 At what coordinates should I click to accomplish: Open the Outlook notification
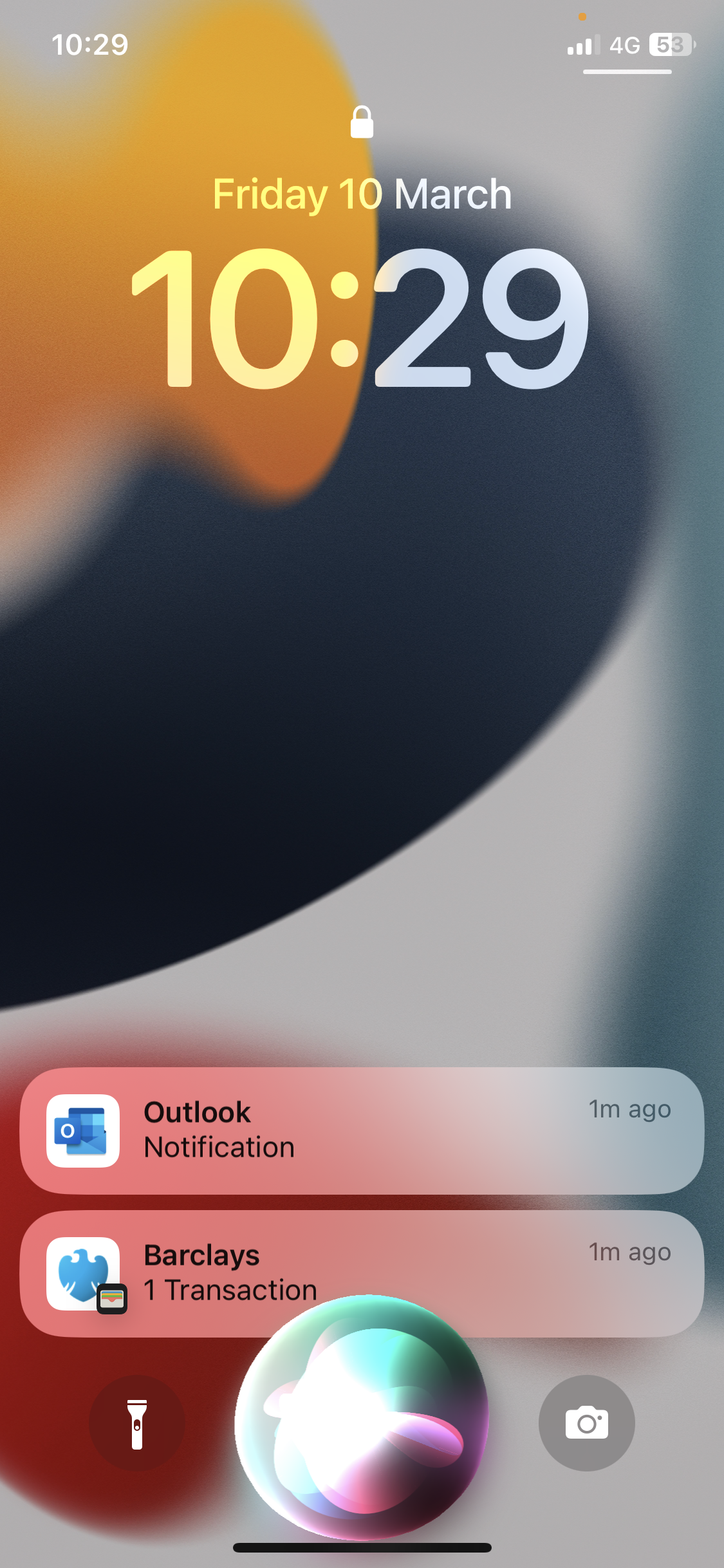tap(362, 1130)
